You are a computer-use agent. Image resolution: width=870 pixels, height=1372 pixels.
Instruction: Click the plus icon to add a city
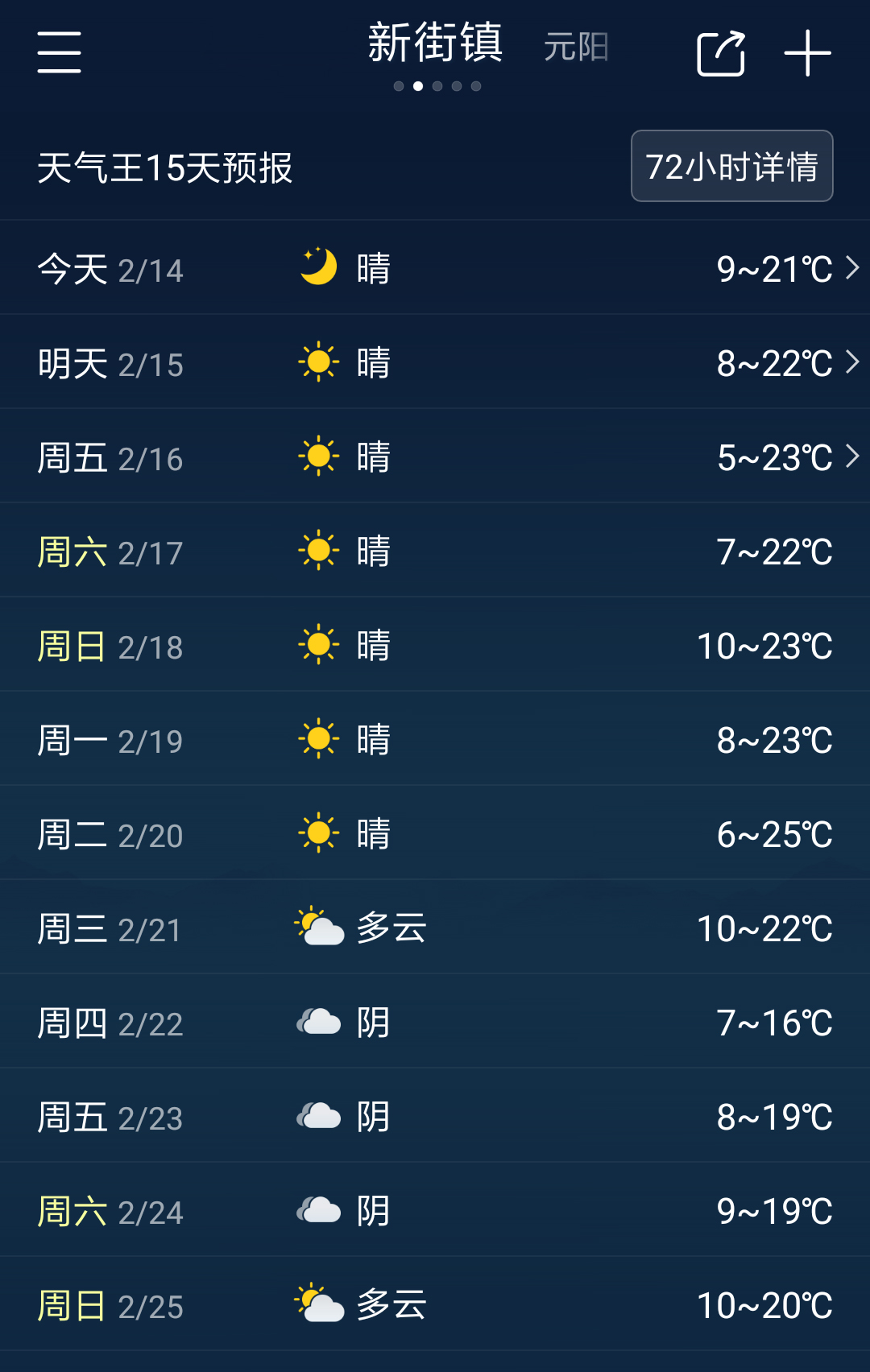(808, 52)
